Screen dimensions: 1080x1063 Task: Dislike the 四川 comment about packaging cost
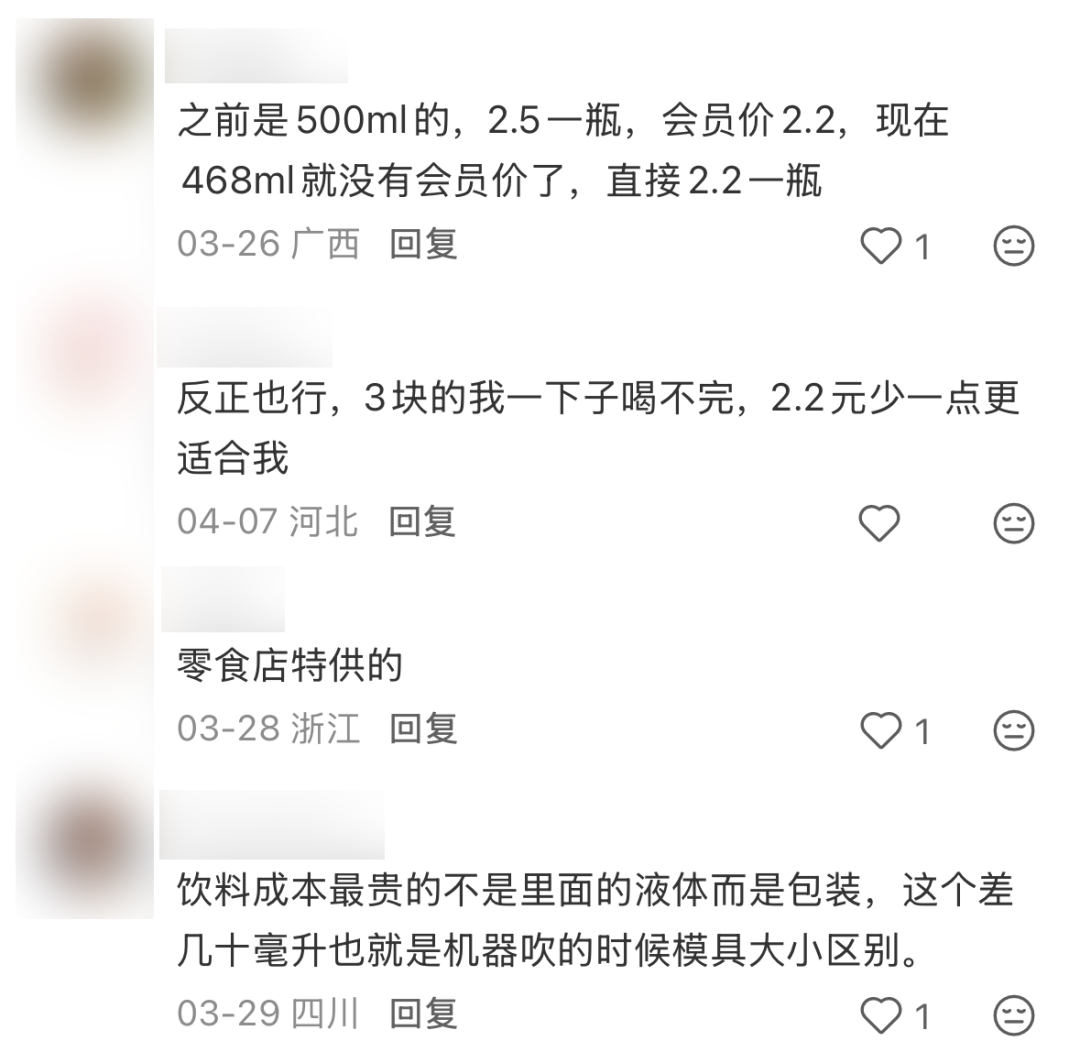[1013, 1015]
